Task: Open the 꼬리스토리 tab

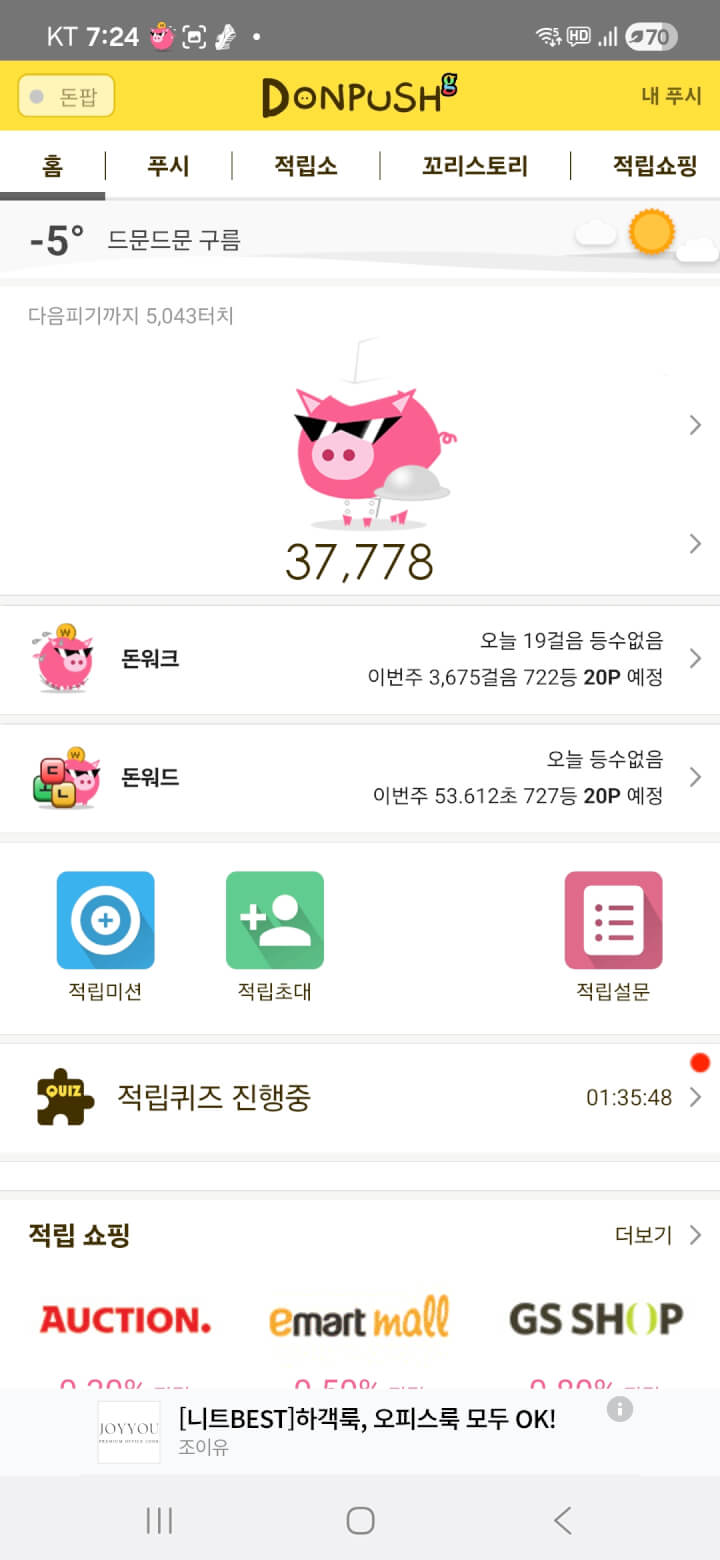Action: click(474, 166)
